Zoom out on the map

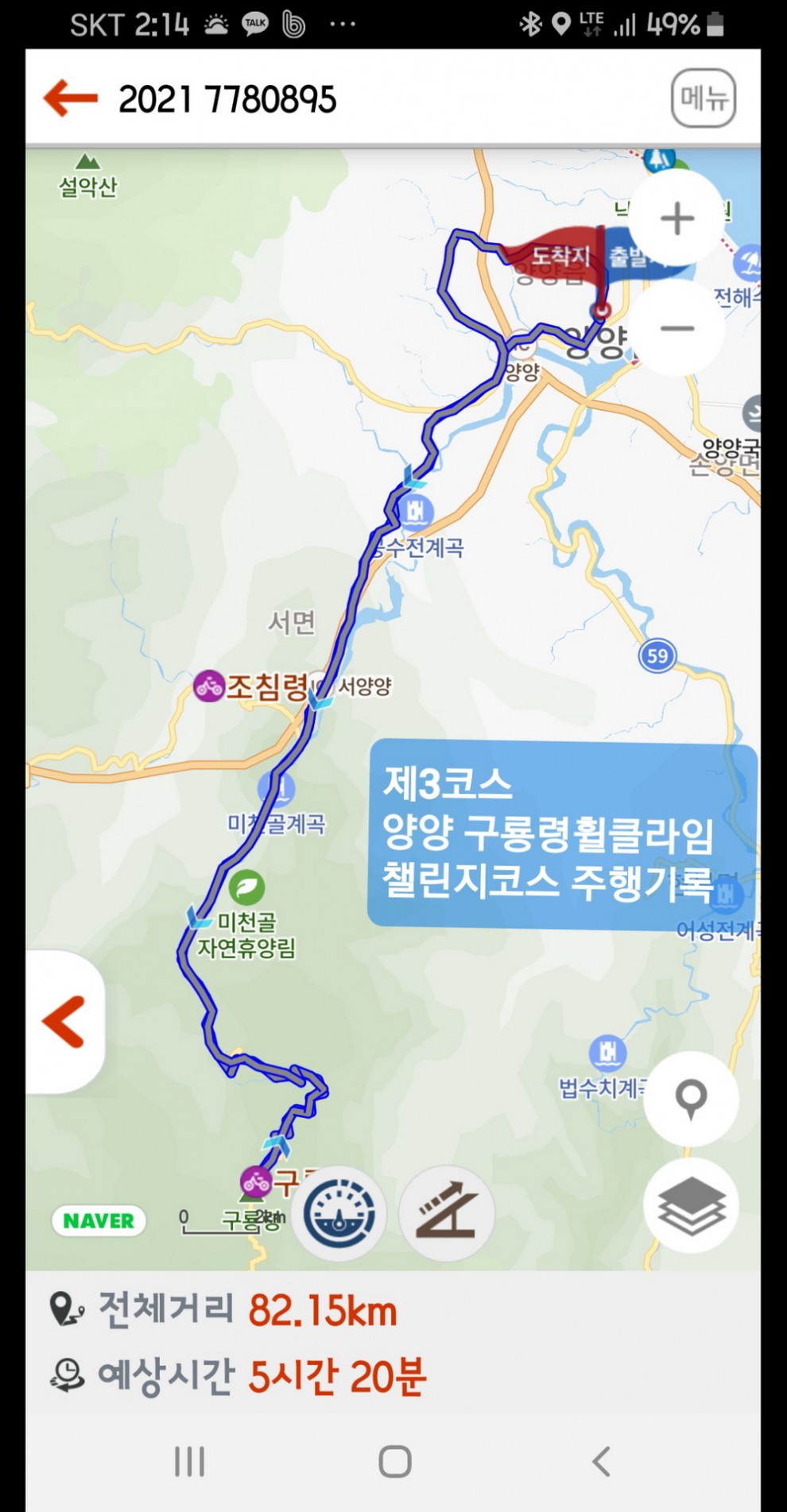pyautogui.click(x=677, y=328)
